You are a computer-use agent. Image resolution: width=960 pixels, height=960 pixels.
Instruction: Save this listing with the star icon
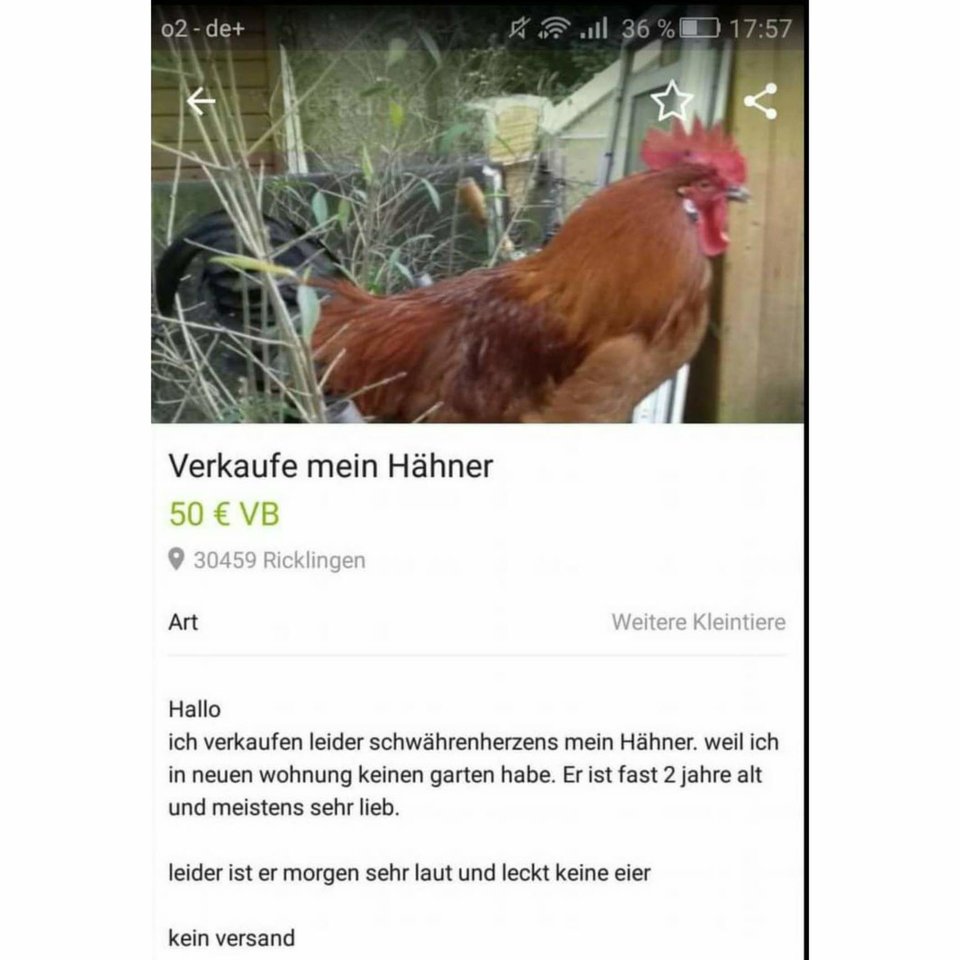point(672,101)
